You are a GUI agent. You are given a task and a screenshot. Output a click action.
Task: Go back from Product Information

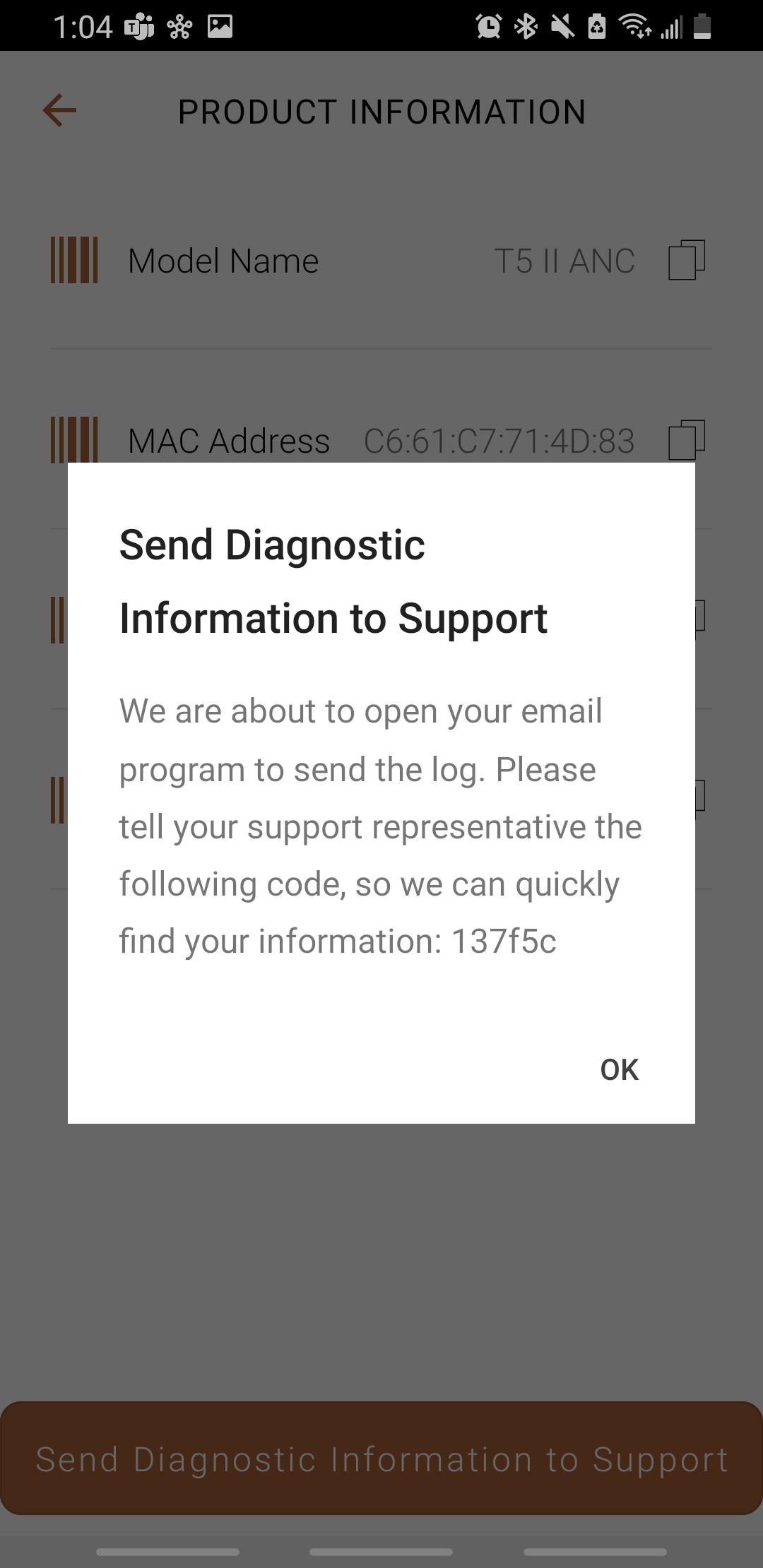point(59,111)
